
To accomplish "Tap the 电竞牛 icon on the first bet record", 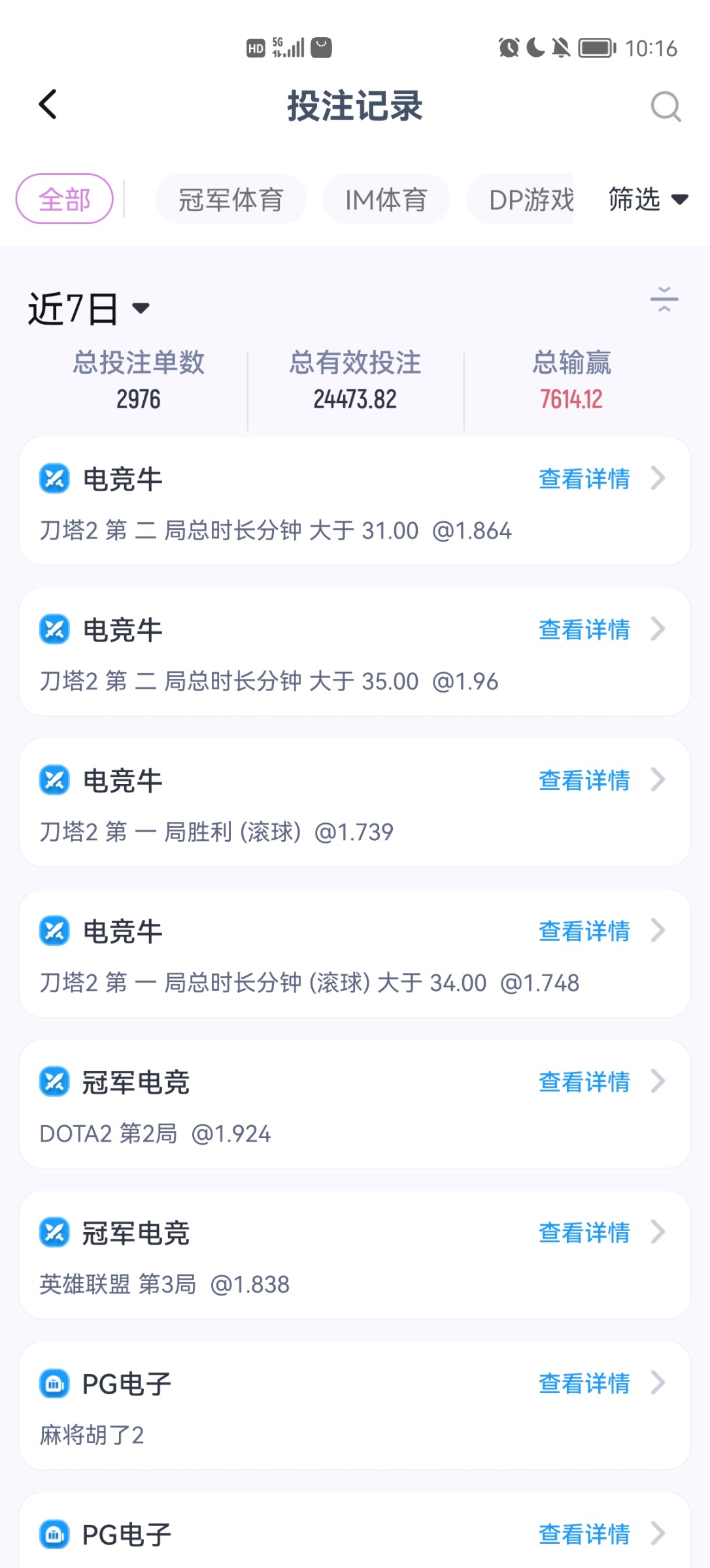I will (54, 479).
